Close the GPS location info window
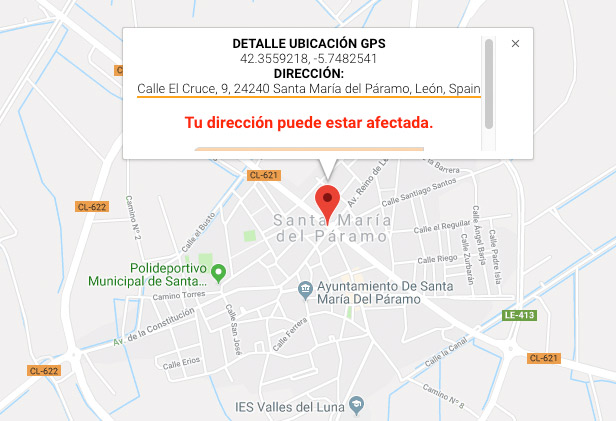The height and width of the screenshot is (421, 616). pyautogui.click(x=515, y=44)
